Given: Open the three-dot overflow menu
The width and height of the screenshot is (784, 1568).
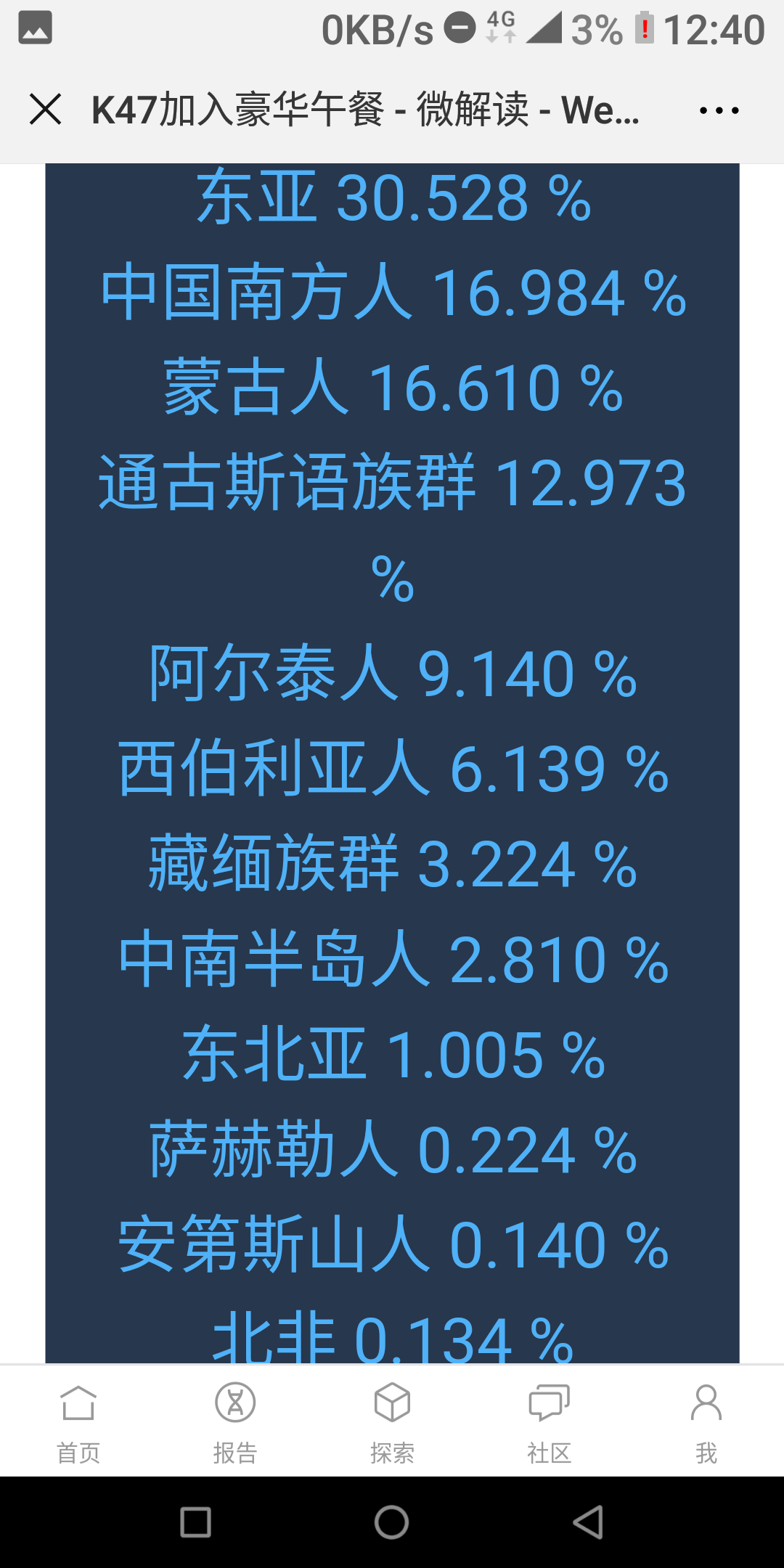Looking at the screenshot, I should (719, 110).
